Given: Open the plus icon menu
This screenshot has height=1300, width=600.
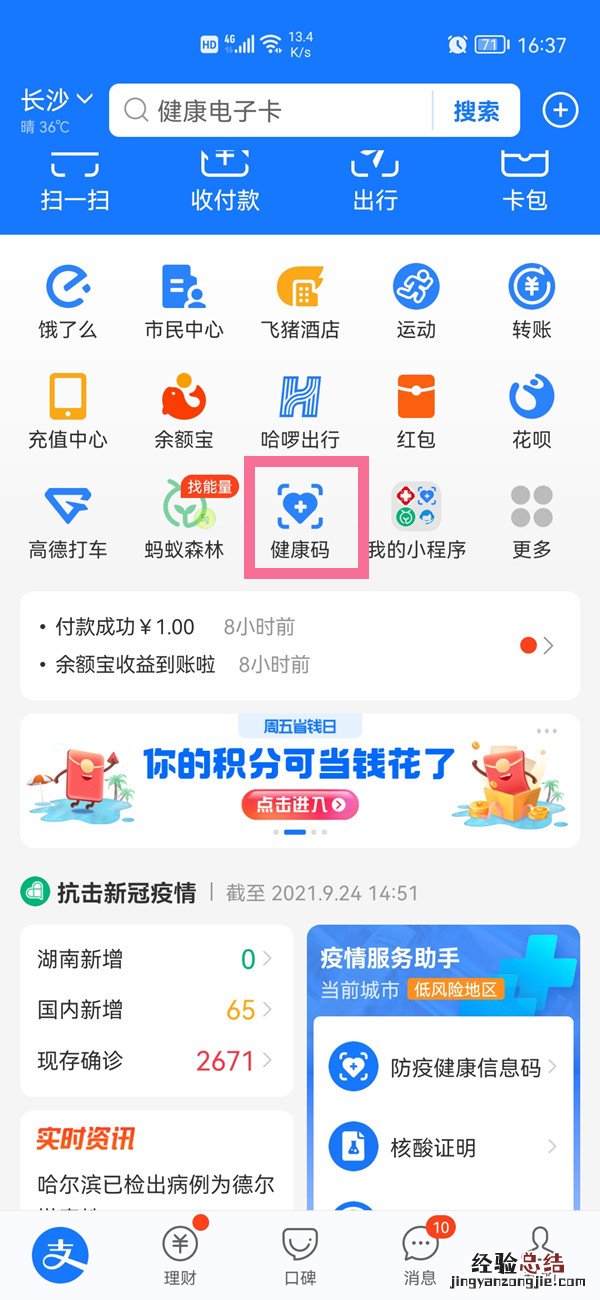Looking at the screenshot, I should pyautogui.click(x=560, y=110).
